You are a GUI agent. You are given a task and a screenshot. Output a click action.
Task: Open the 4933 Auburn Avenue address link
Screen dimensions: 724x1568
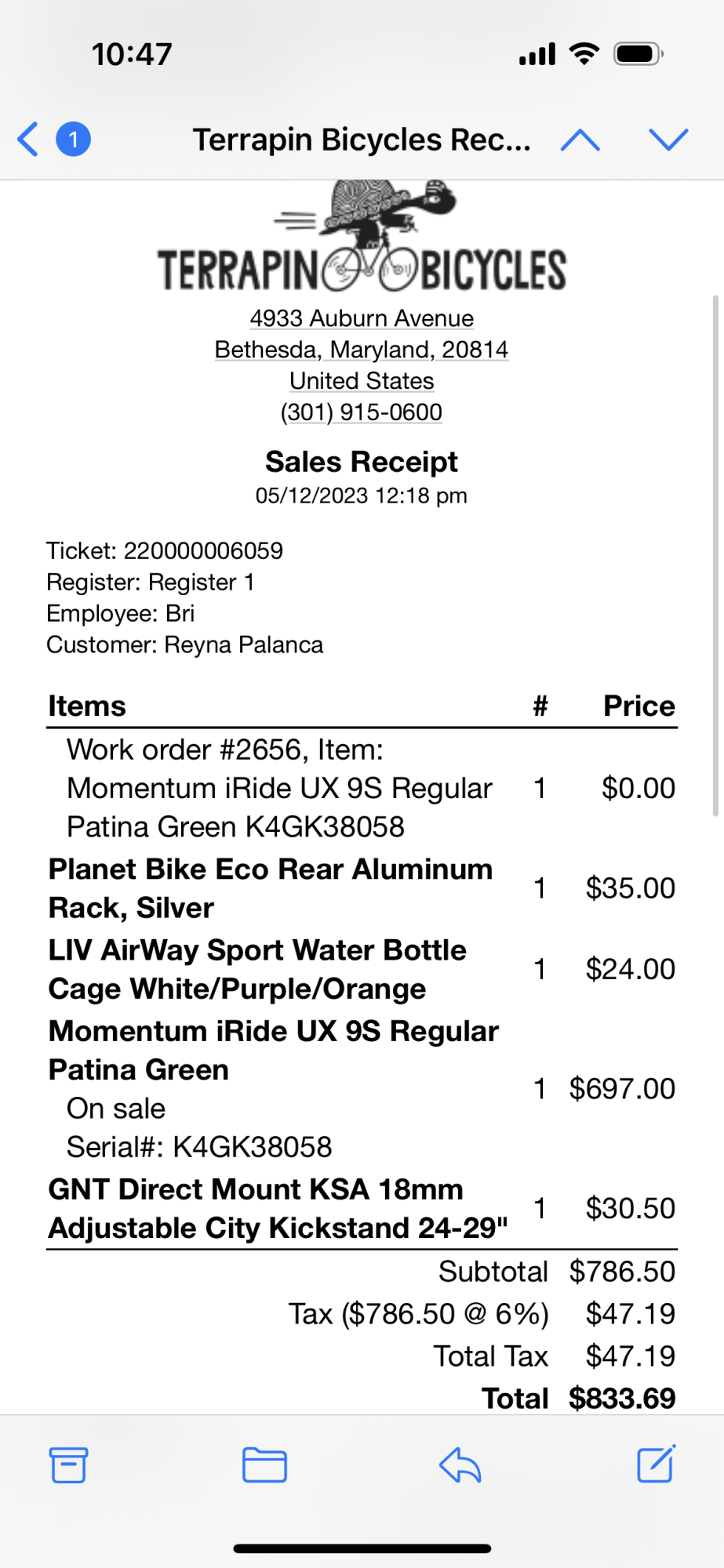362,318
